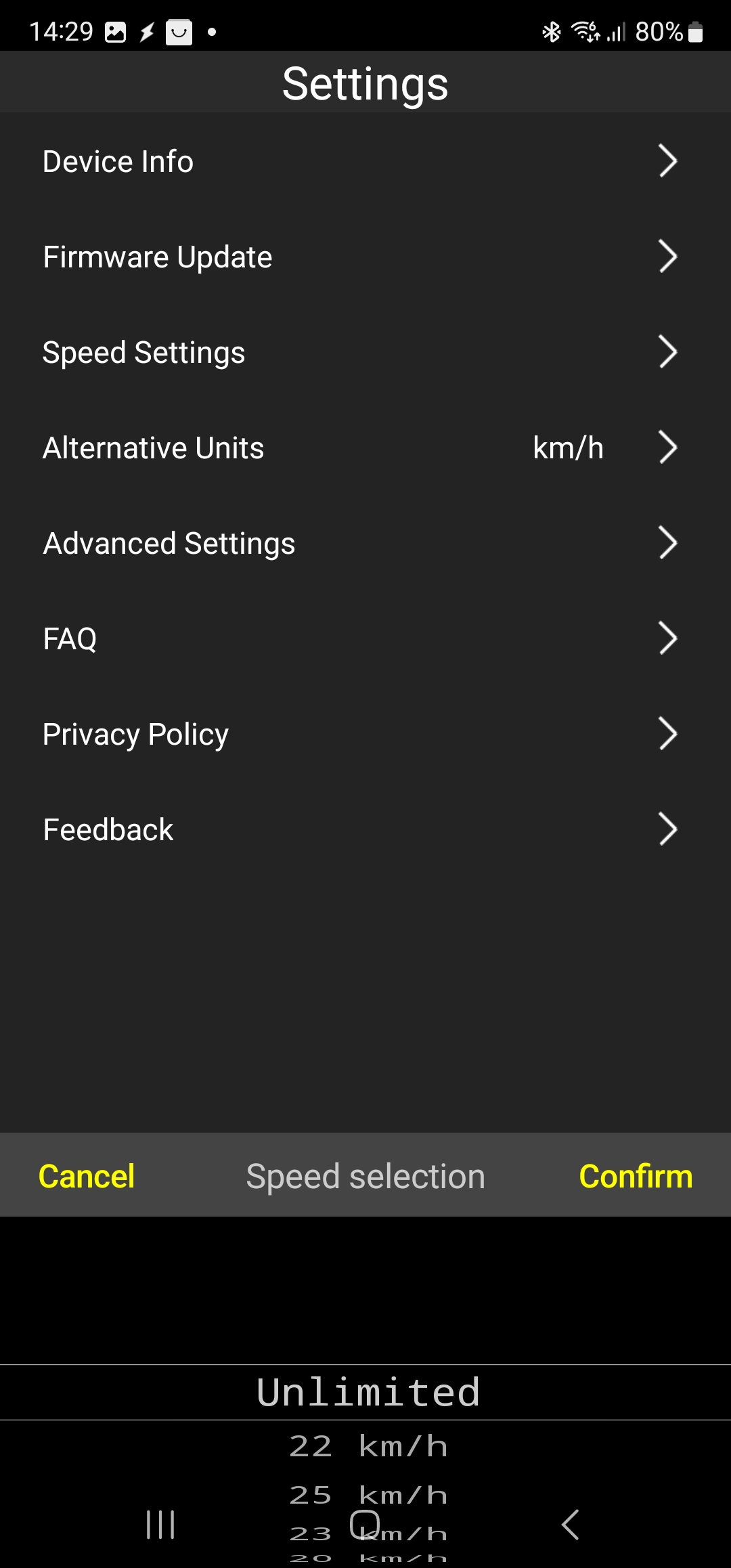Expand the Advanced Settings chevron

(x=667, y=542)
